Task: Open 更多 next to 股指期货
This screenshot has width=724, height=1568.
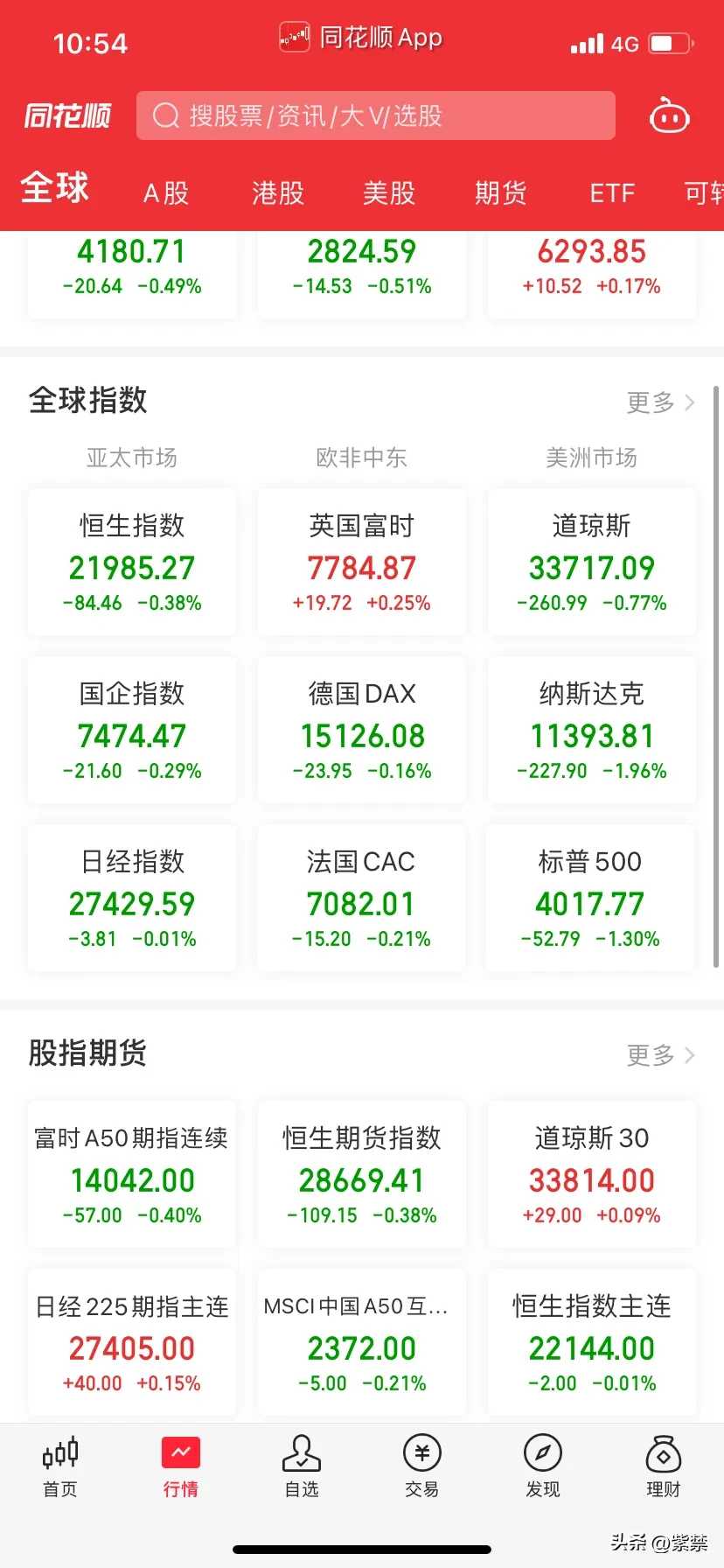Action: [x=661, y=1055]
